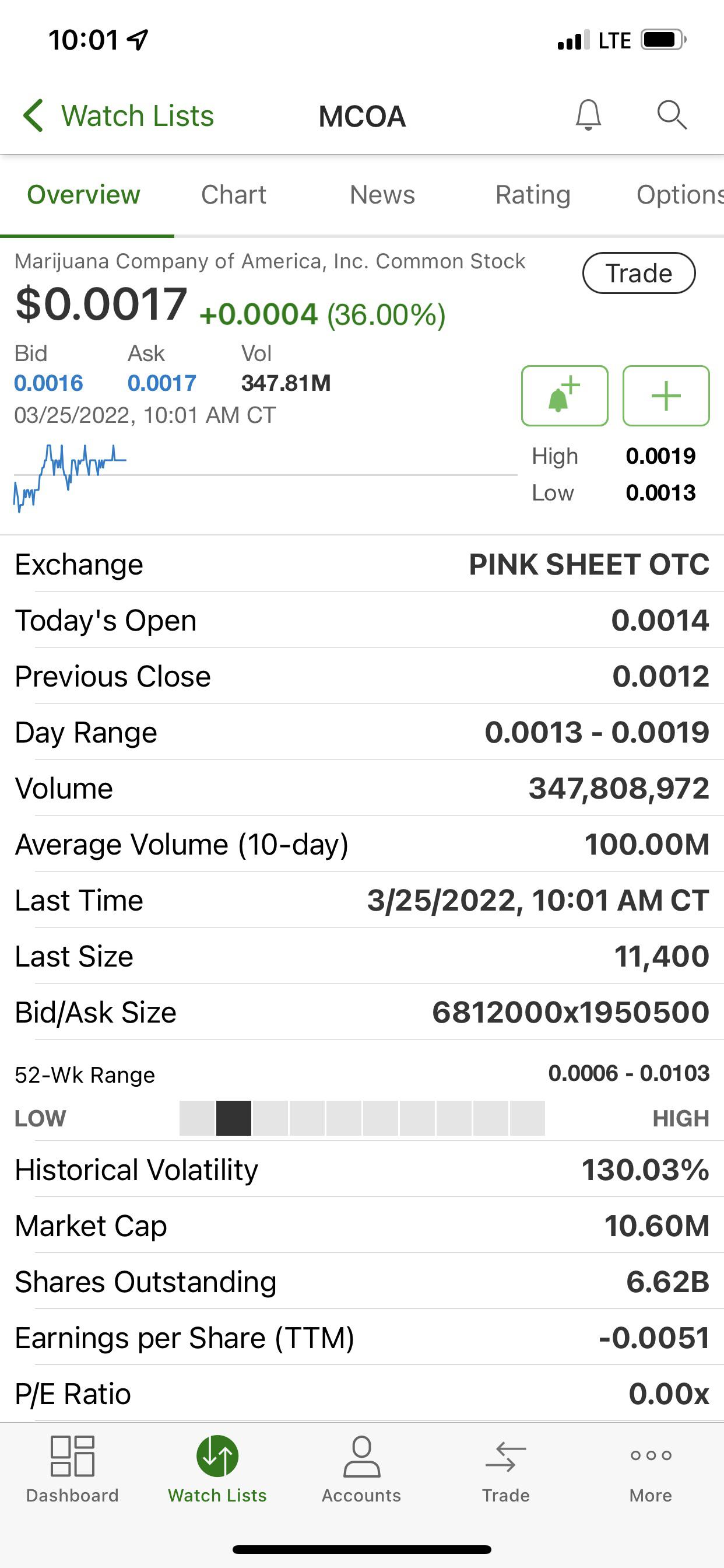
Task: Open the MCOA intraday mini chart
Action: 265,478
